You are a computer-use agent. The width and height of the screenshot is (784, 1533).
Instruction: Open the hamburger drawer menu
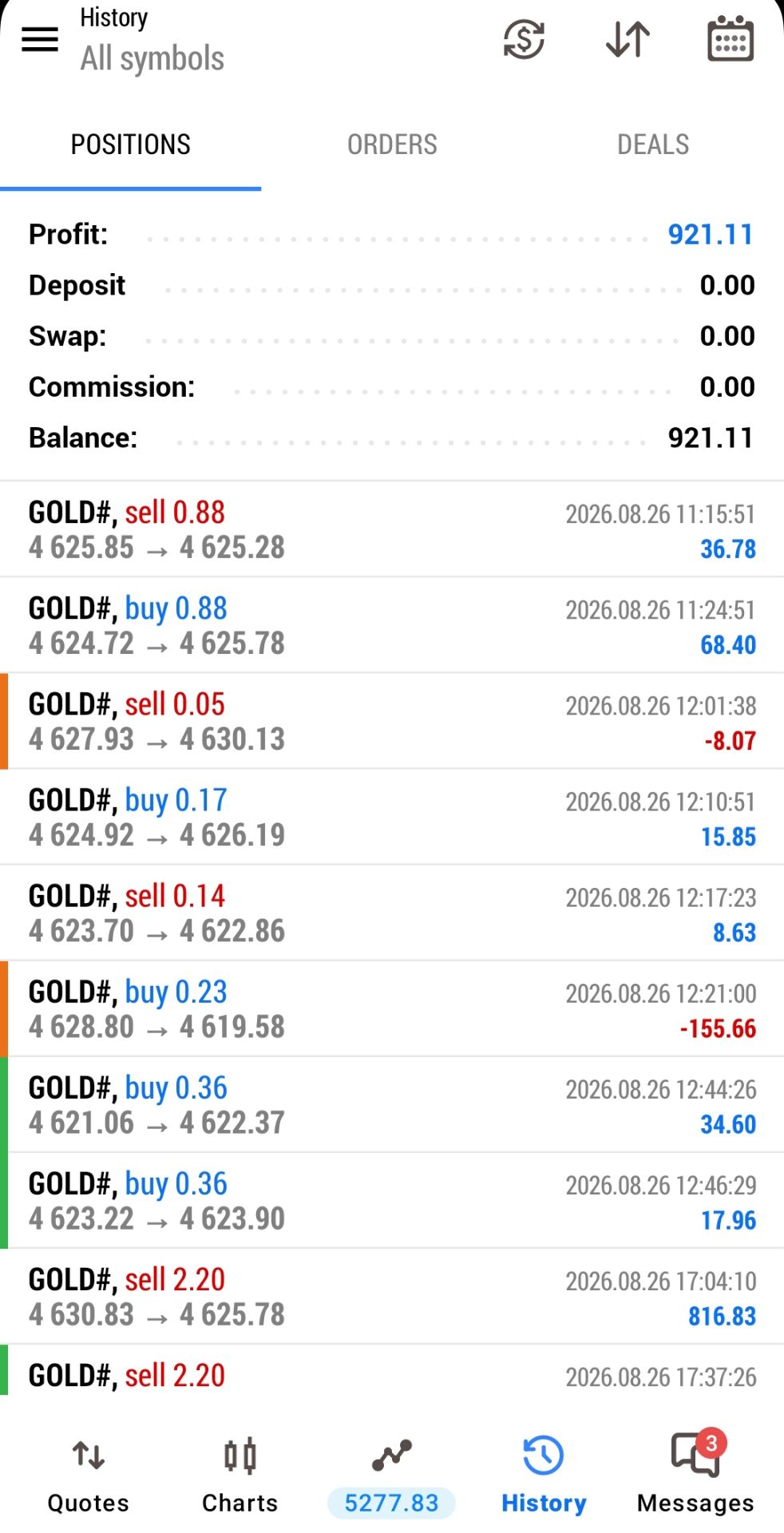pyautogui.click(x=40, y=39)
